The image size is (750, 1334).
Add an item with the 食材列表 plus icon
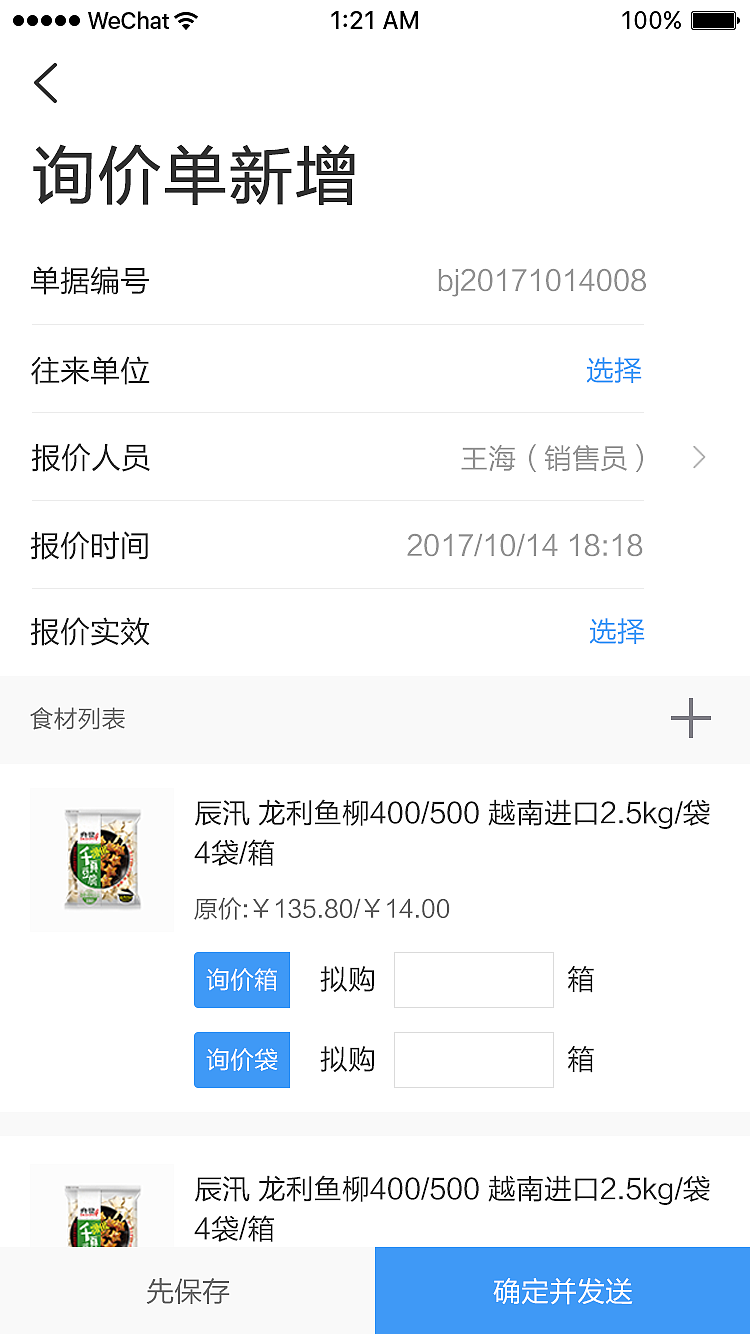click(690, 719)
